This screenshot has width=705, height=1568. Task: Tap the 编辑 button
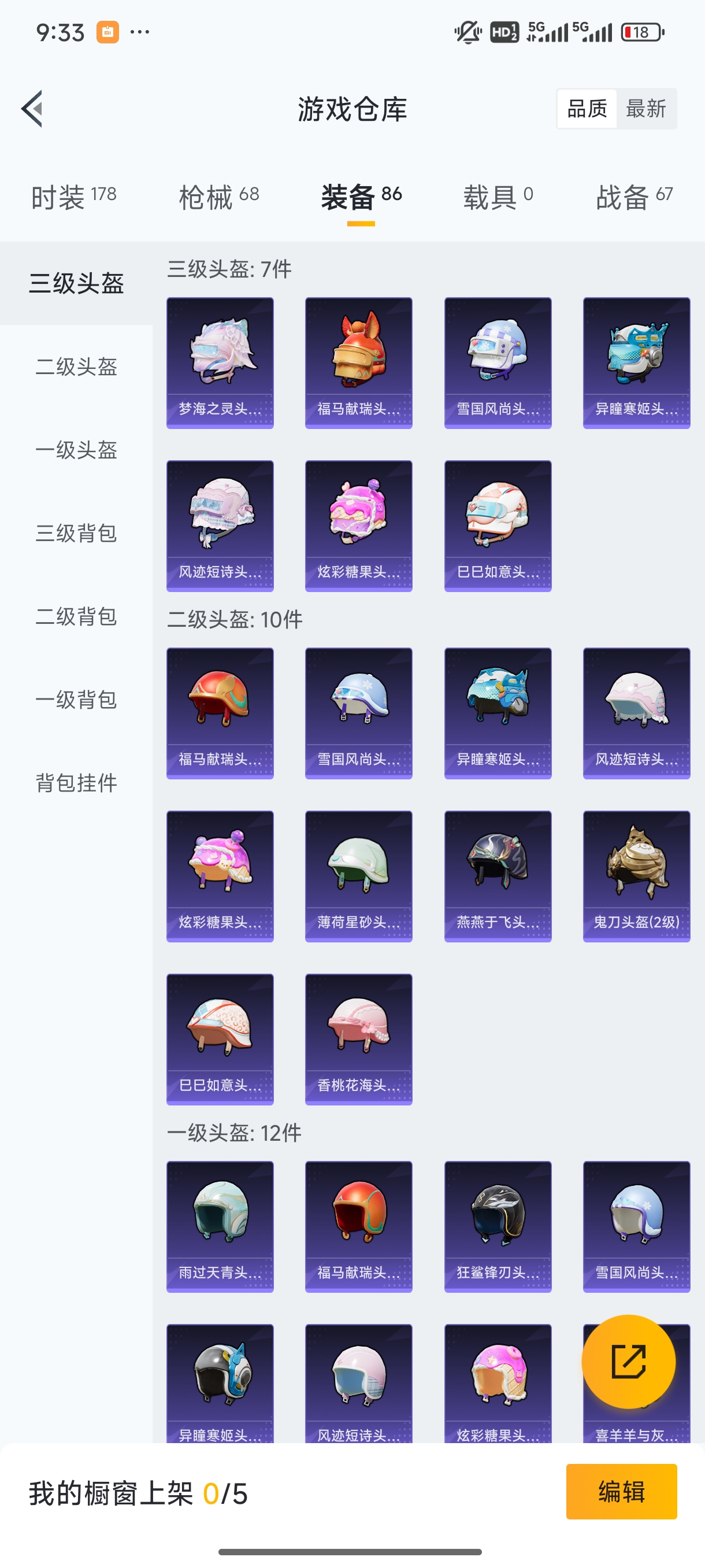pos(621,1491)
